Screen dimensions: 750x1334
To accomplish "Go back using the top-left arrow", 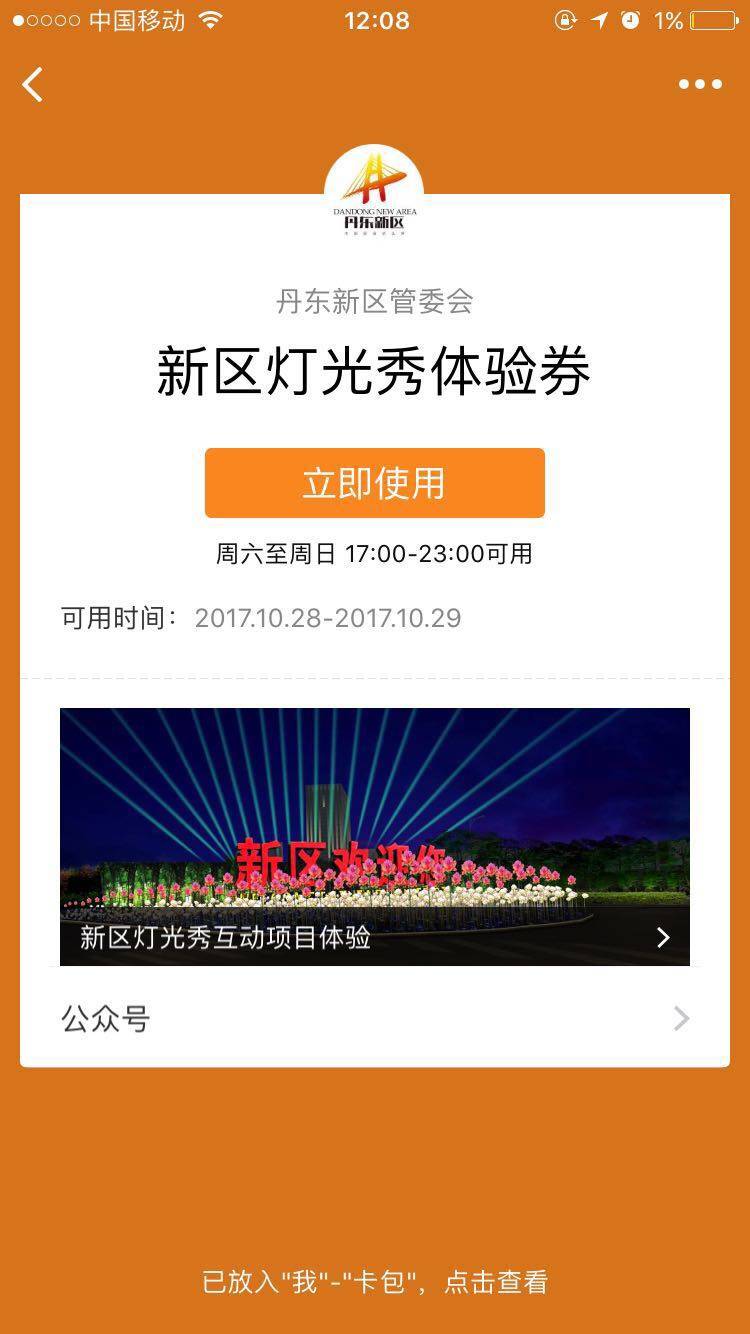I will (x=33, y=85).
